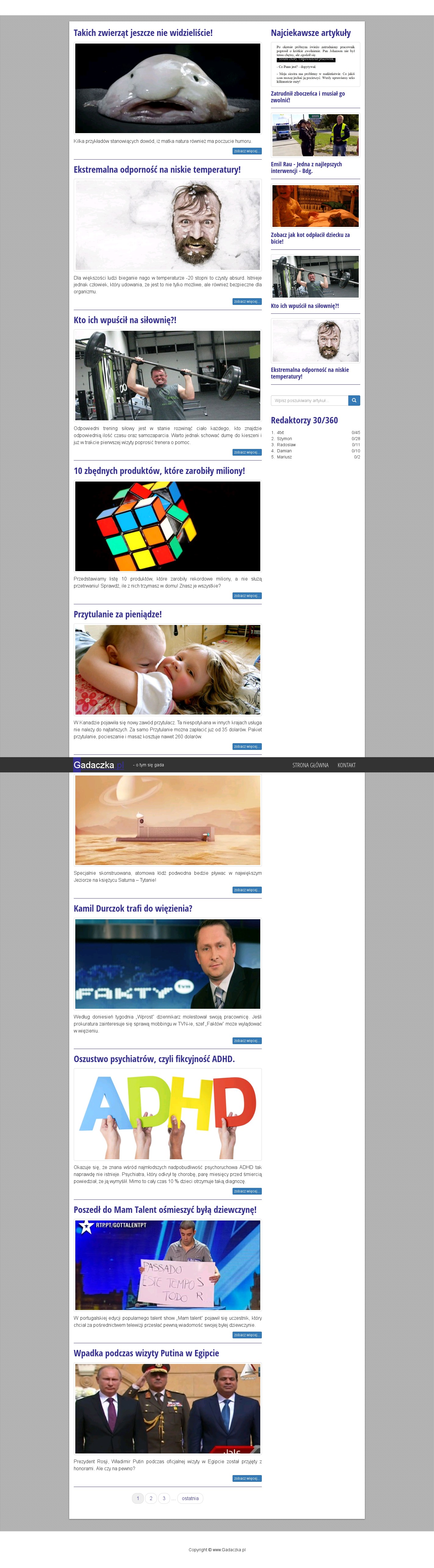
Task: Go to page 2 of articles
Action: [151, 1498]
